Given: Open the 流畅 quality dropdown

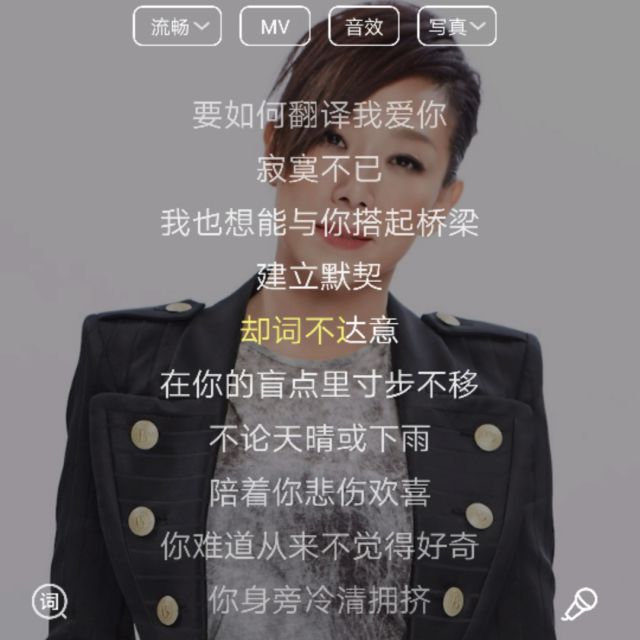Looking at the screenshot, I should [x=177, y=26].
